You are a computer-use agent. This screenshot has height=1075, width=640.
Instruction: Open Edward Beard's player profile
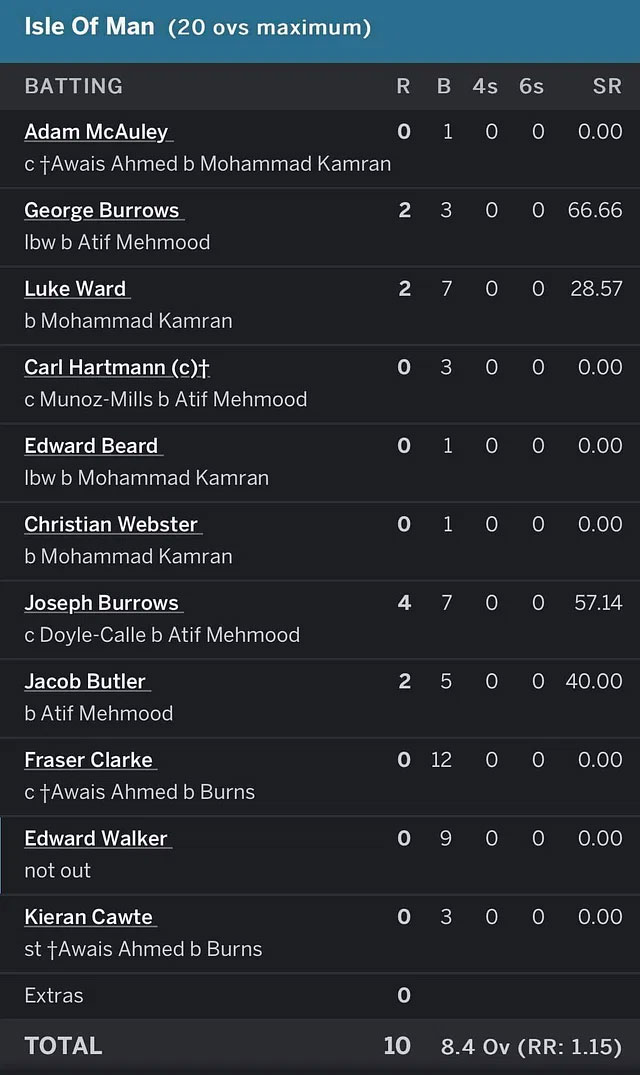tap(91, 446)
